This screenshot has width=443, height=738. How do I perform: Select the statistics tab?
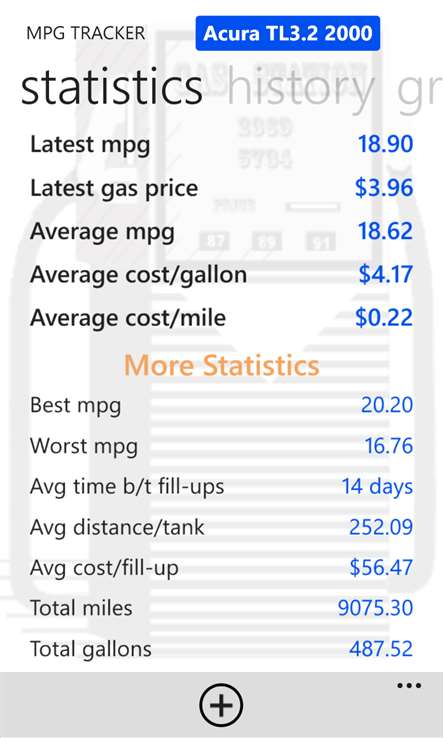click(112, 88)
